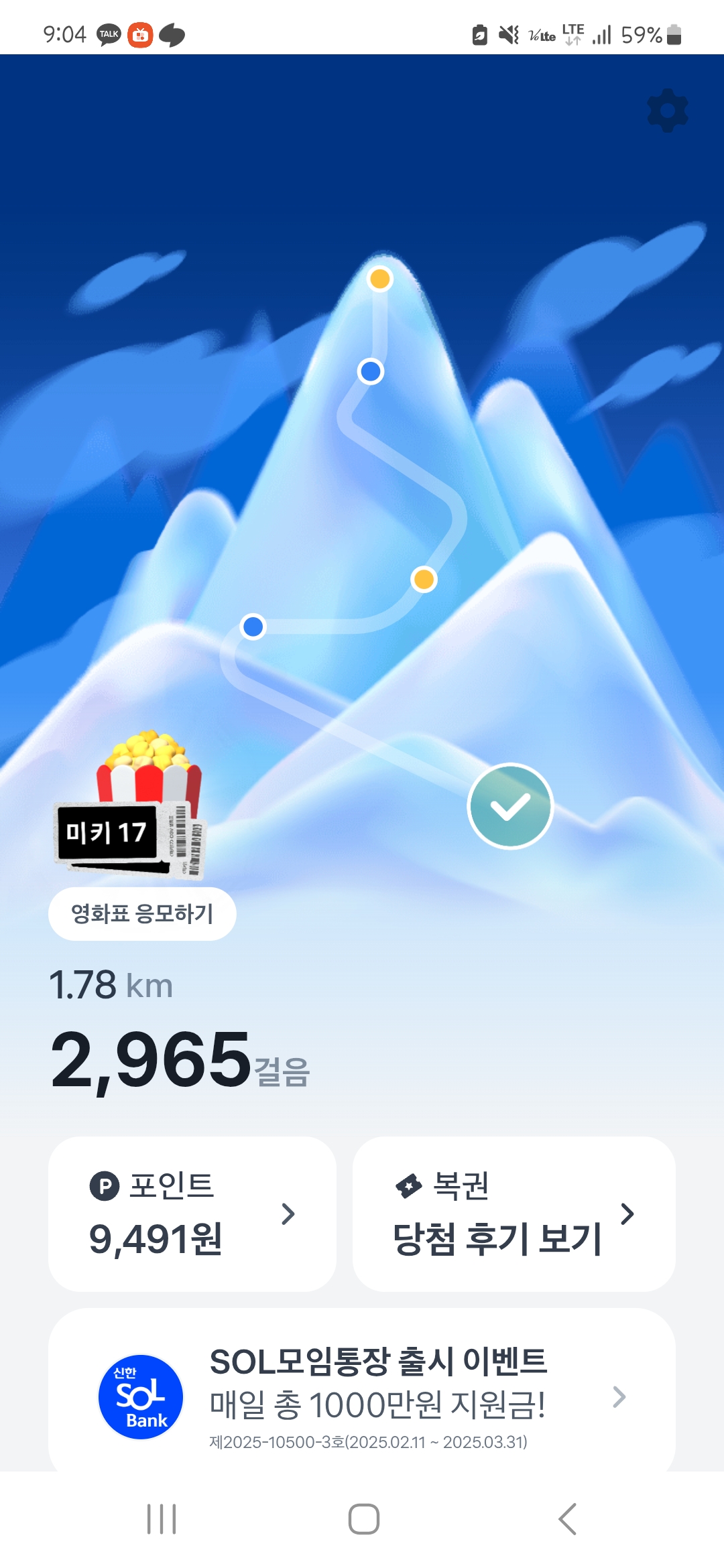Viewport: 724px width, 1568px height.
Task: Open the 포인트 9,491원 card
Action: [192, 1214]
